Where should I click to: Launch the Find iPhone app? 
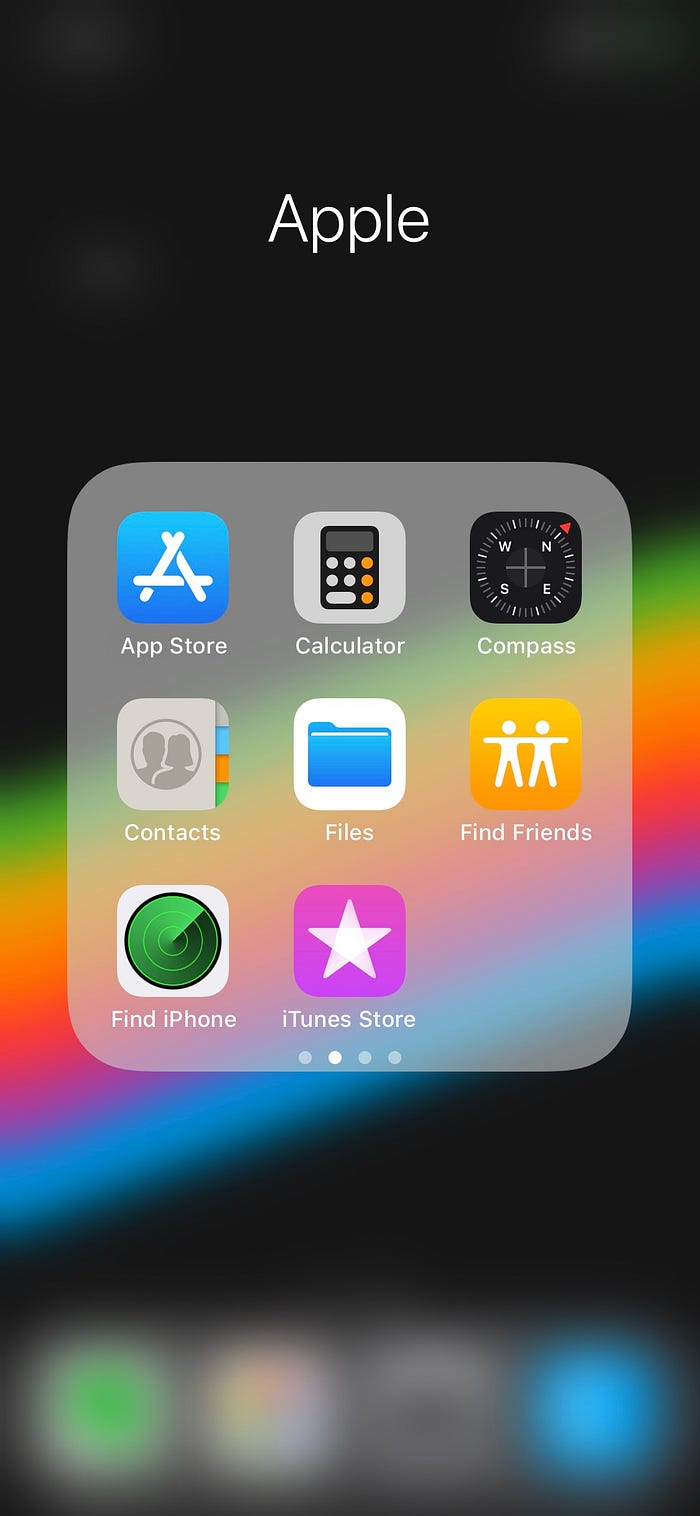coord(173,941)
